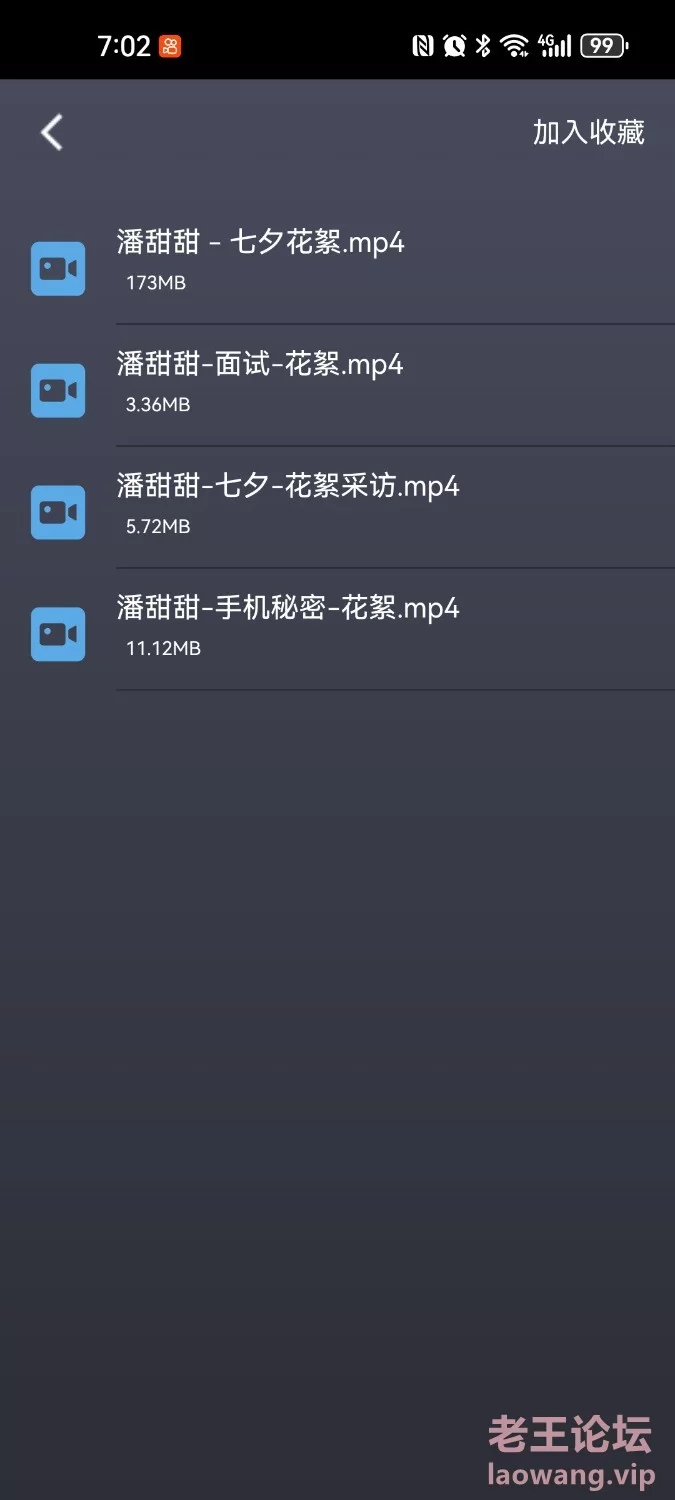Open the 173MB 七夕花絮.mp4 video

pyautogui.click(x=338, y=264)
